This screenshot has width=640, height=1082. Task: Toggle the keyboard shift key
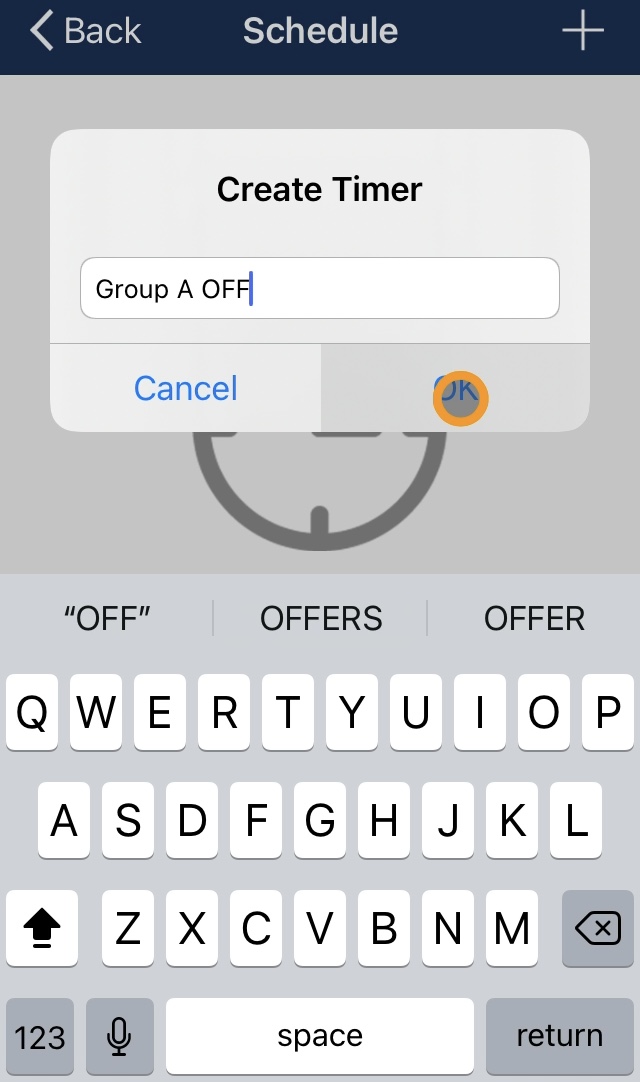click(x=42, y=928)
